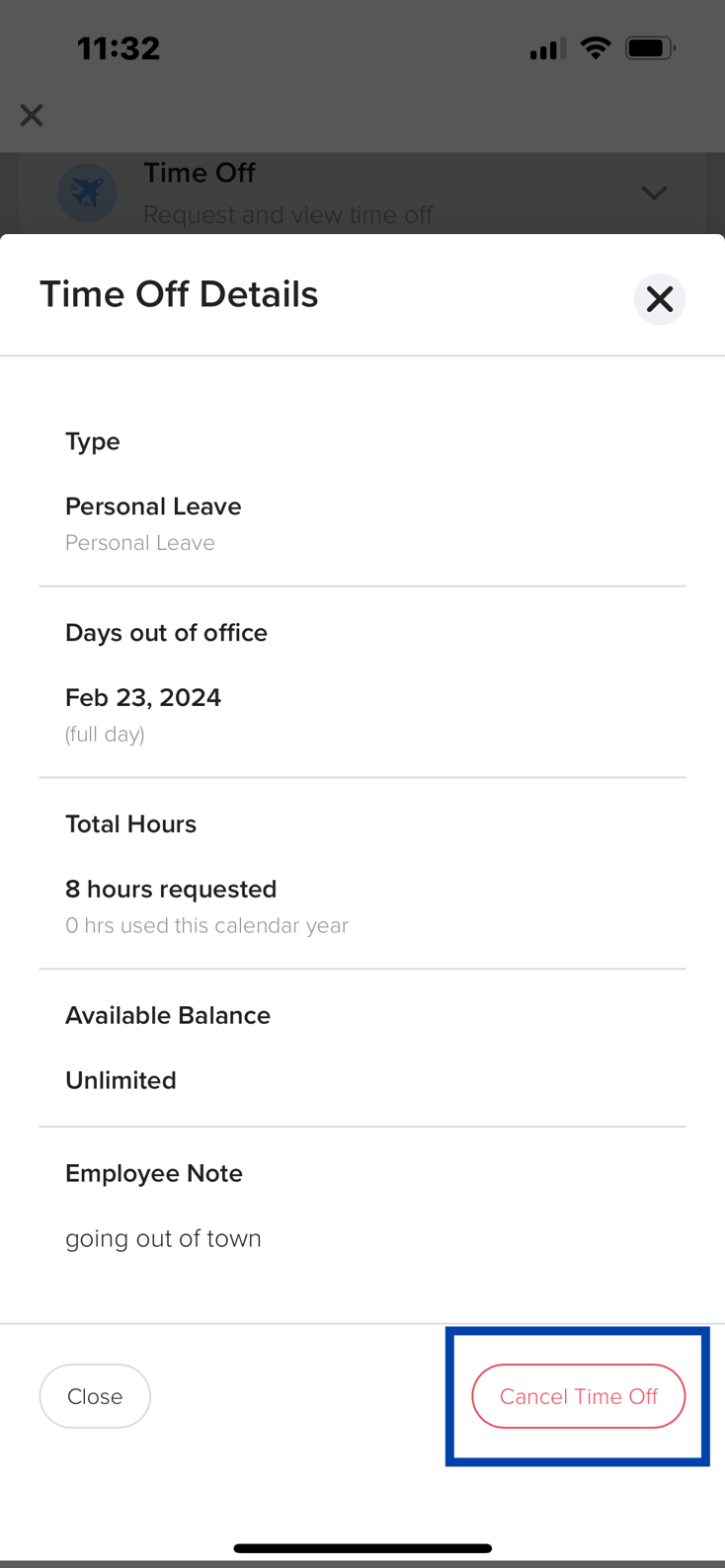Tap the clock showing 11:32
This screenshot has height=1568, width=725.
(x=119, y=47)
